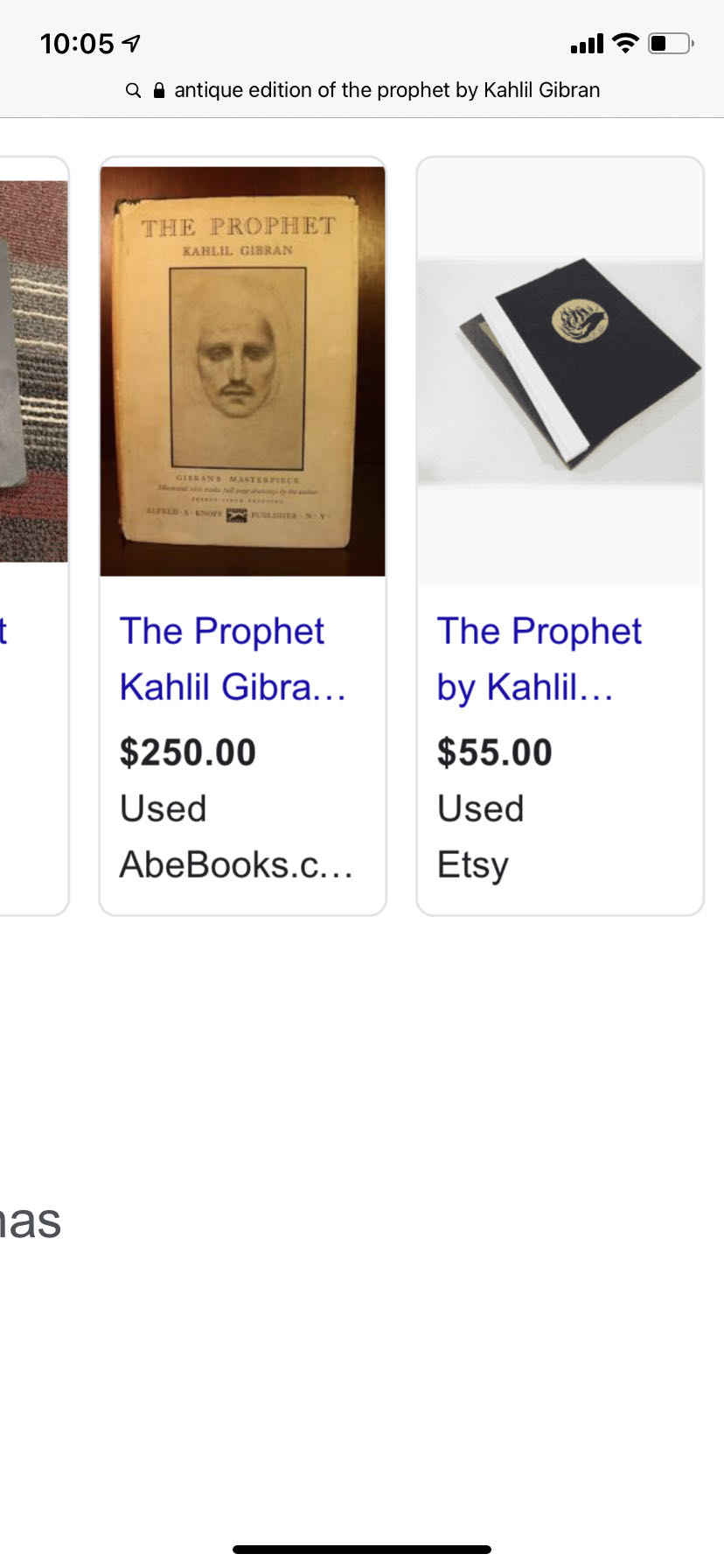The image size is (724, 1568).
Task: Select the $55.00 price label
Action: tap(494, 752)
